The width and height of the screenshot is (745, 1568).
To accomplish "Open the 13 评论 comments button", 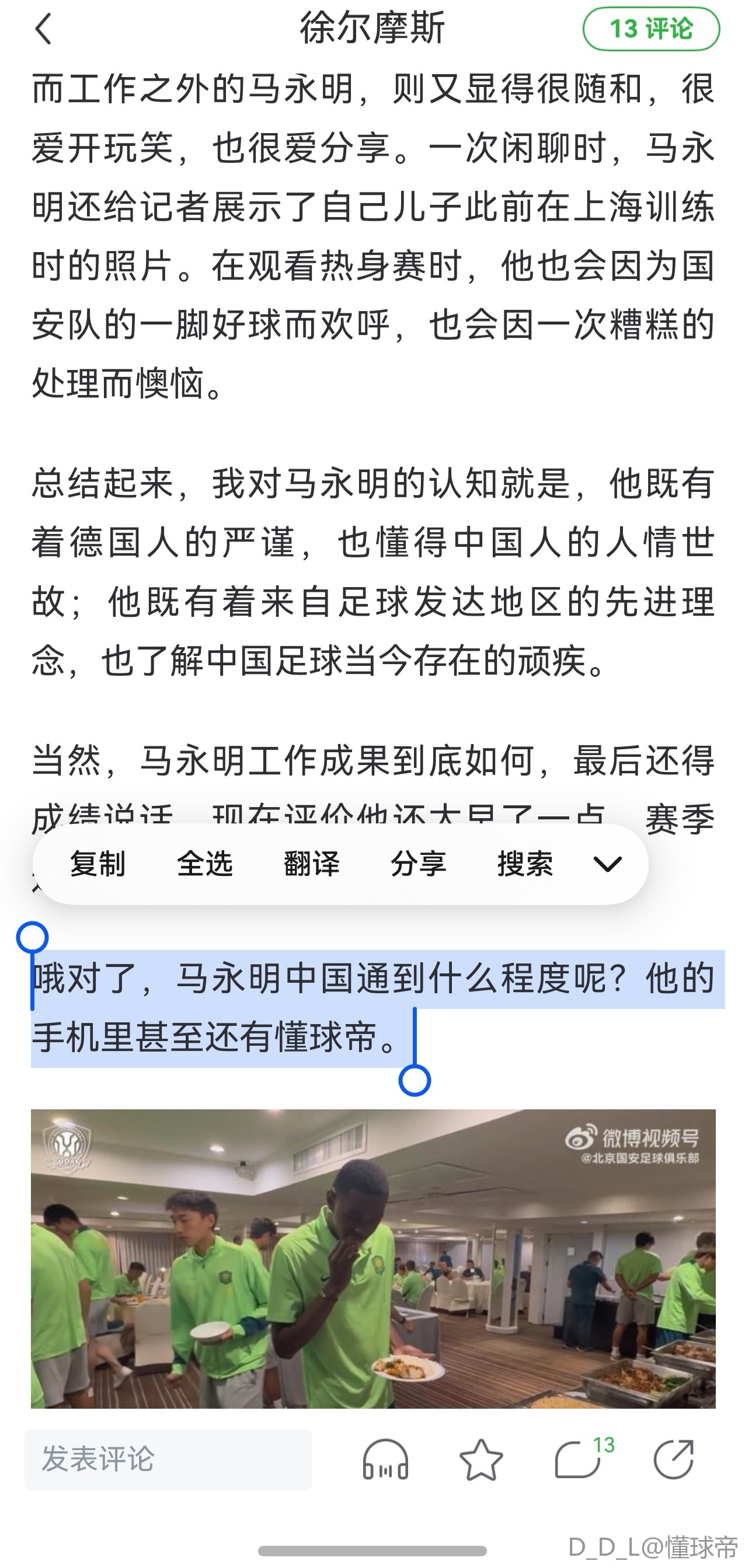I will [x=650, y=29].
